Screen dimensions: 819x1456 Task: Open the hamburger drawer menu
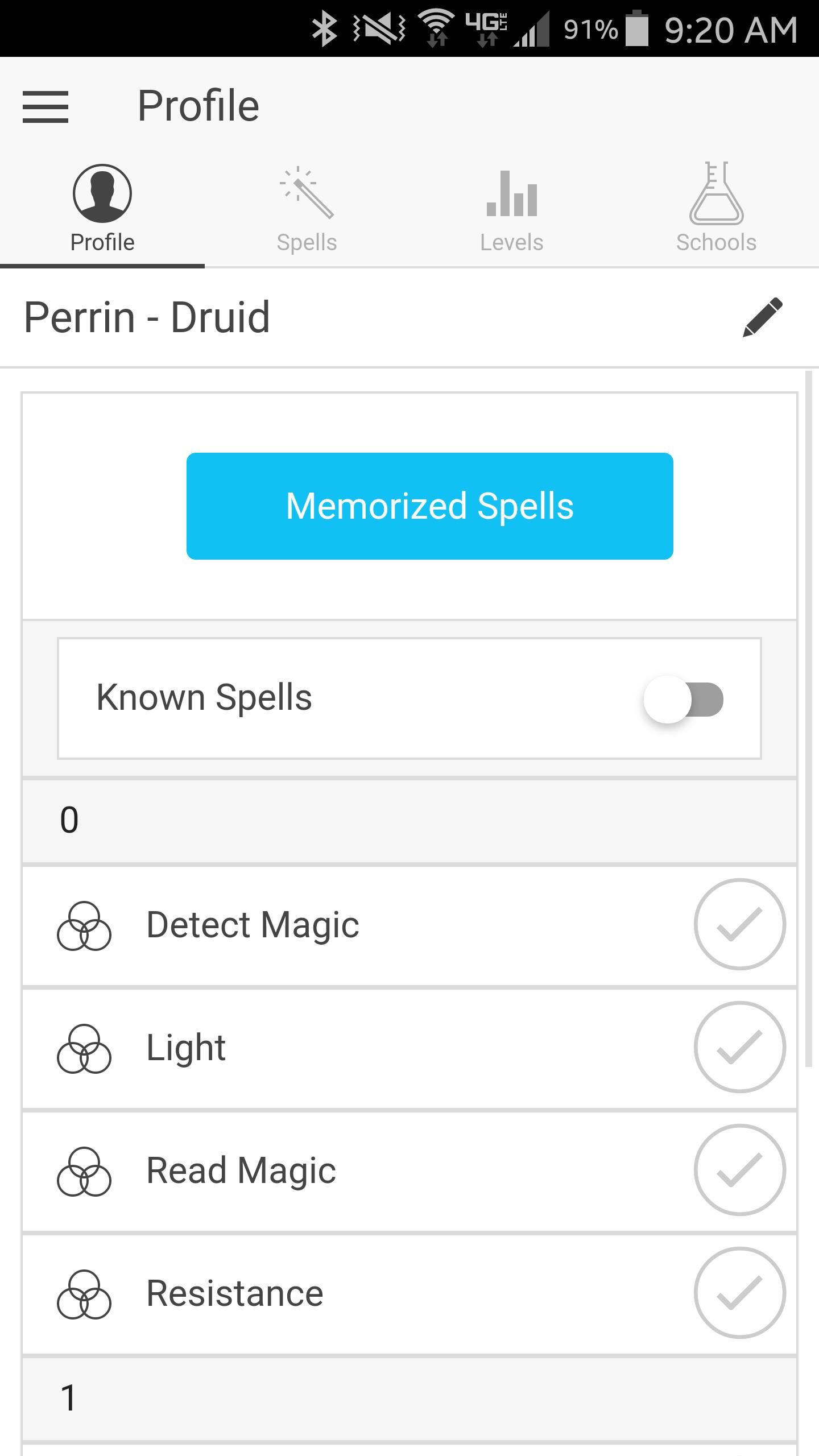point(45,106)
